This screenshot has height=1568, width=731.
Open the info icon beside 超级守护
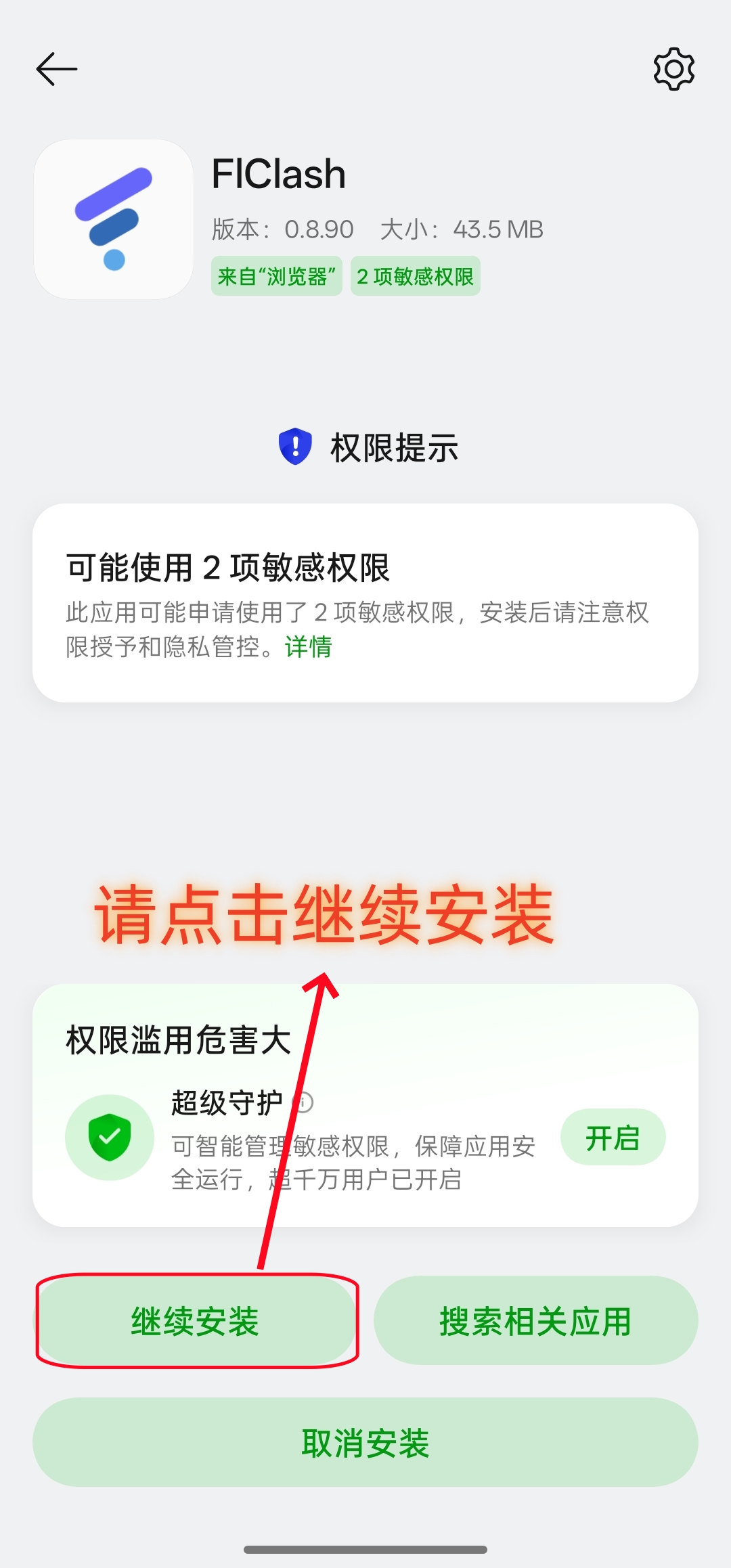(304, 1102)
